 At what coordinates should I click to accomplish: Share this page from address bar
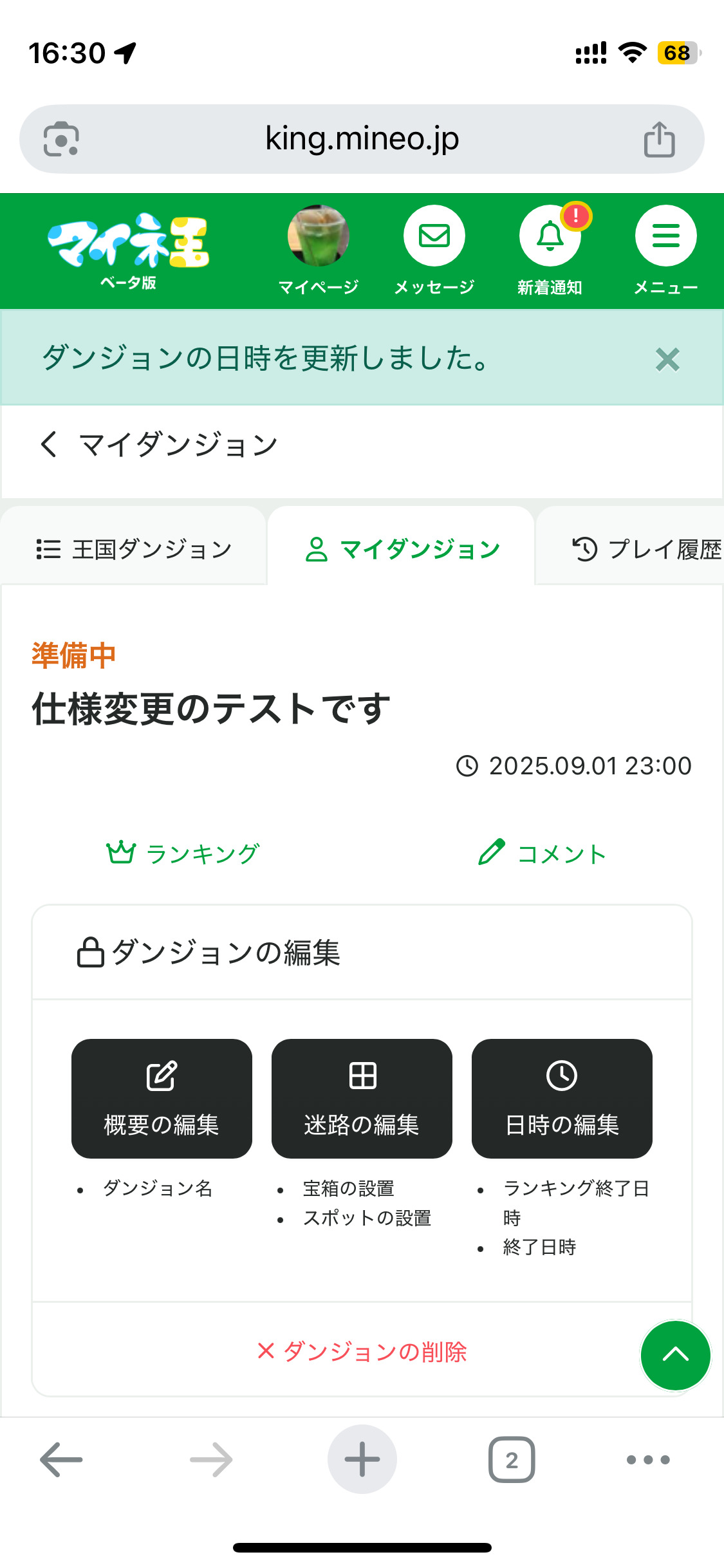(x=659, y=139)
